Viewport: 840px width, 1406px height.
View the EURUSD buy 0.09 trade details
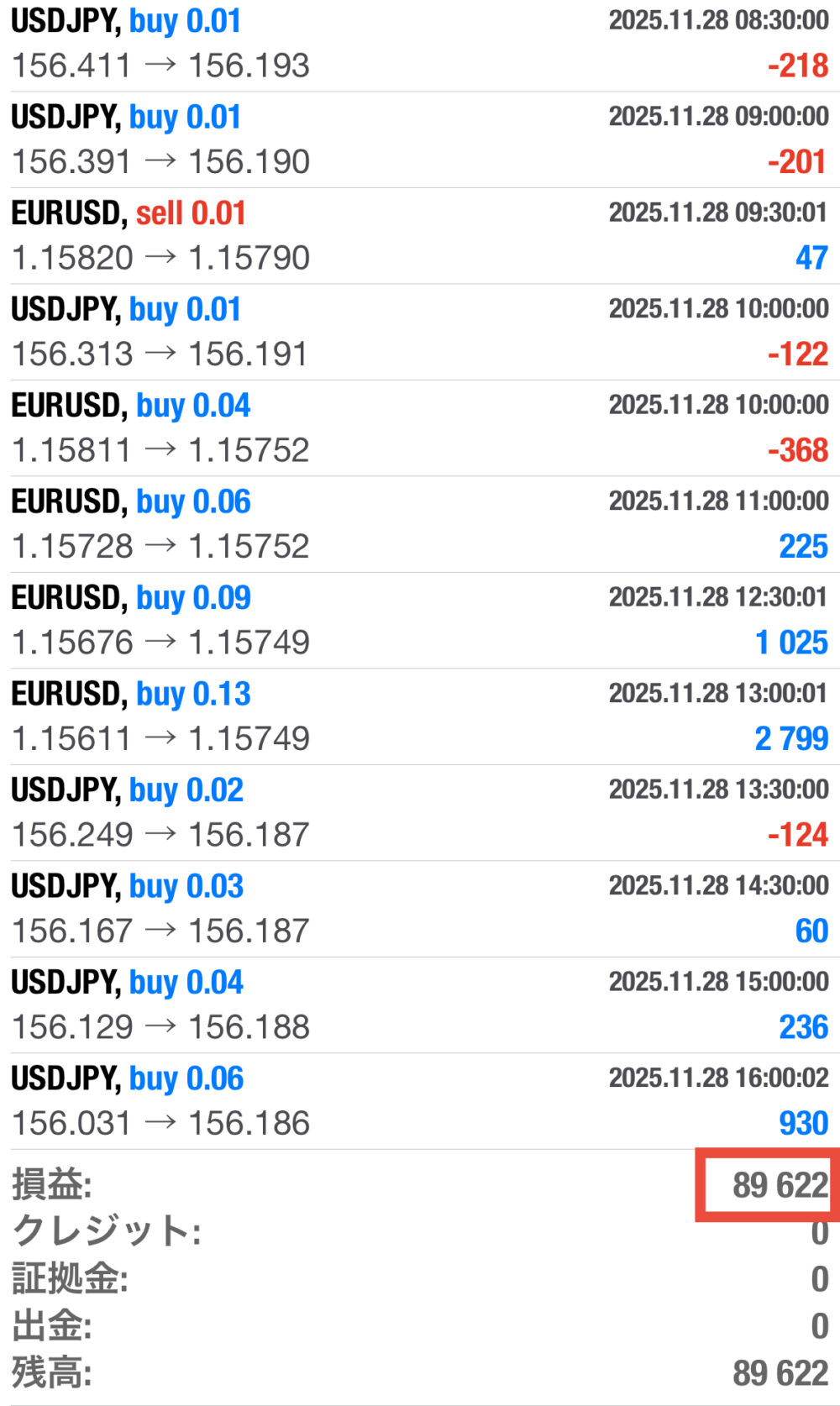[420, 621]
